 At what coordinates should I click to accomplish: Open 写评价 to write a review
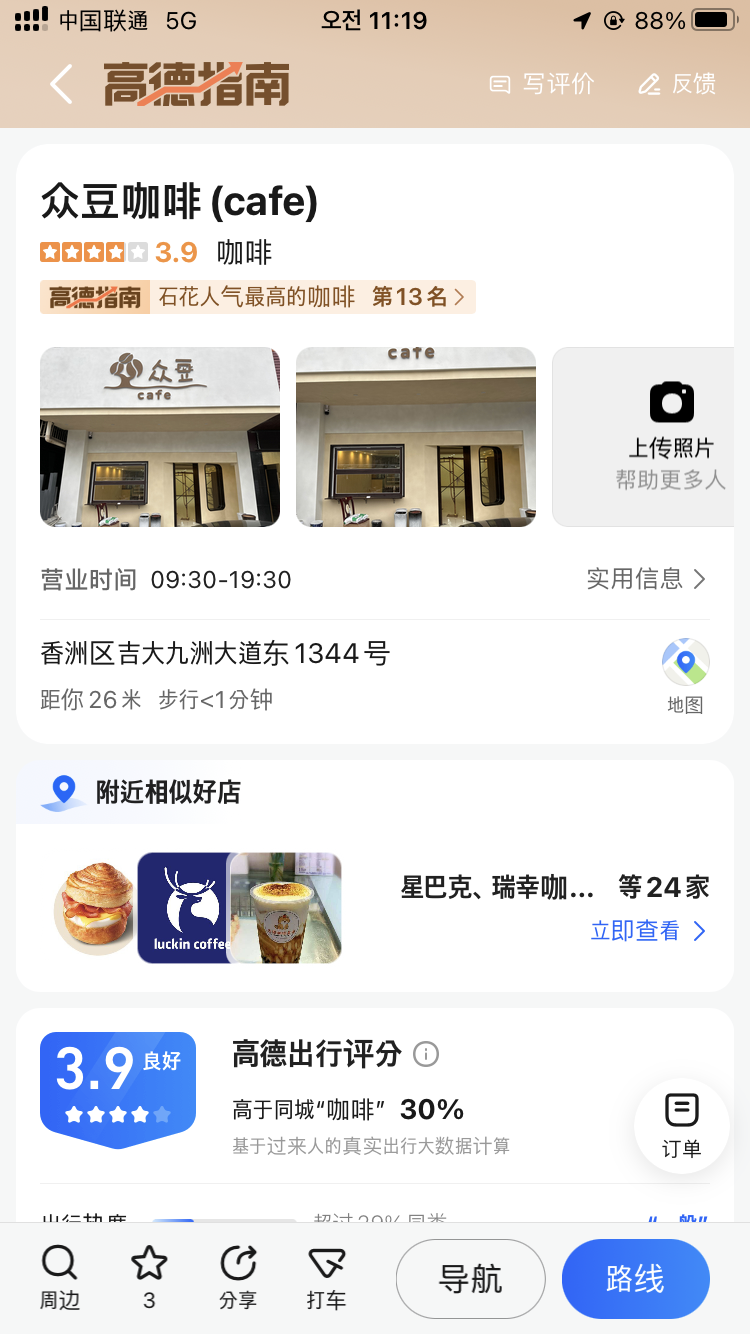[541, 84]
